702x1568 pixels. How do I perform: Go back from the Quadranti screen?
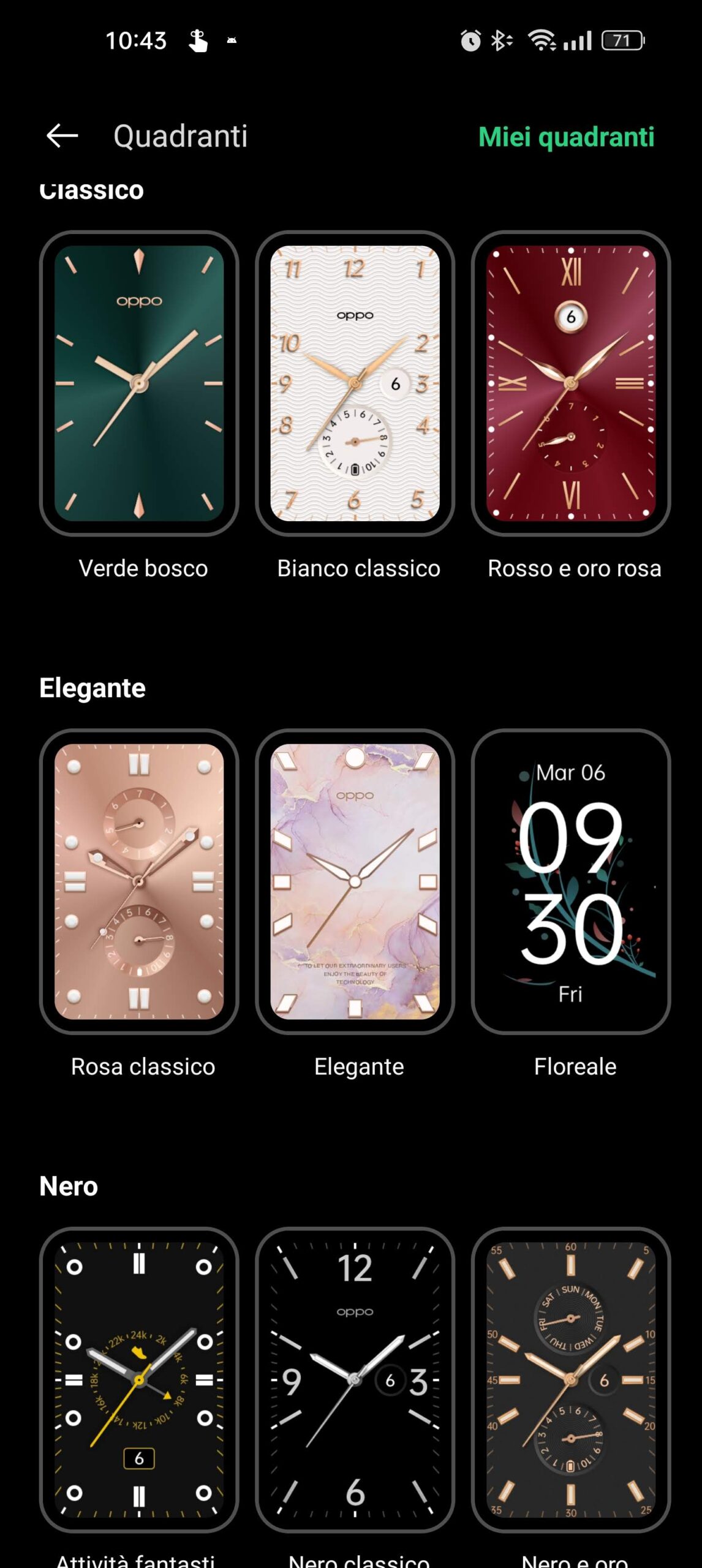pyautogui.click(x=62, y=135)
